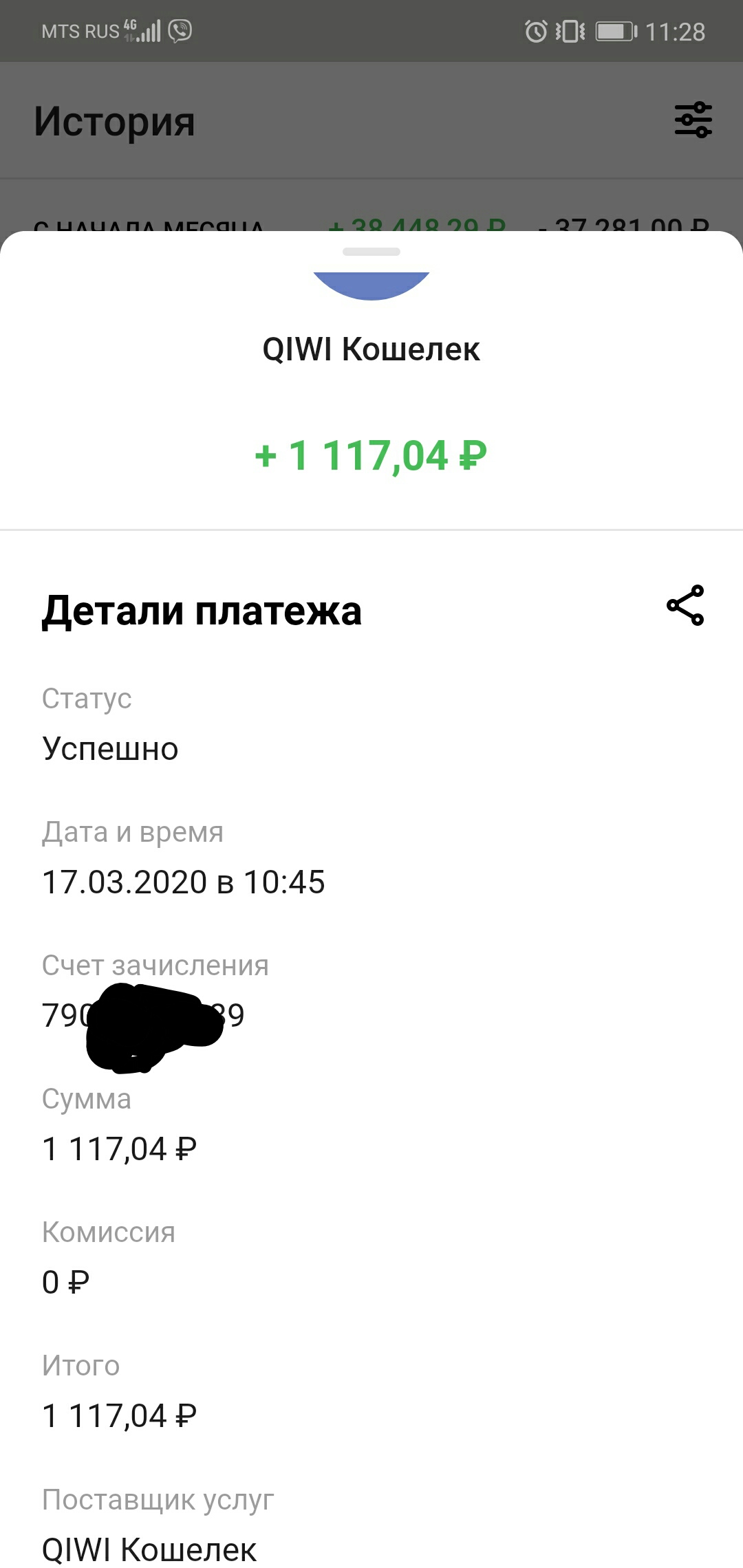The image size is (743, 1568).
Task: Open the history filter settings
Action: (x=693, y=120)
